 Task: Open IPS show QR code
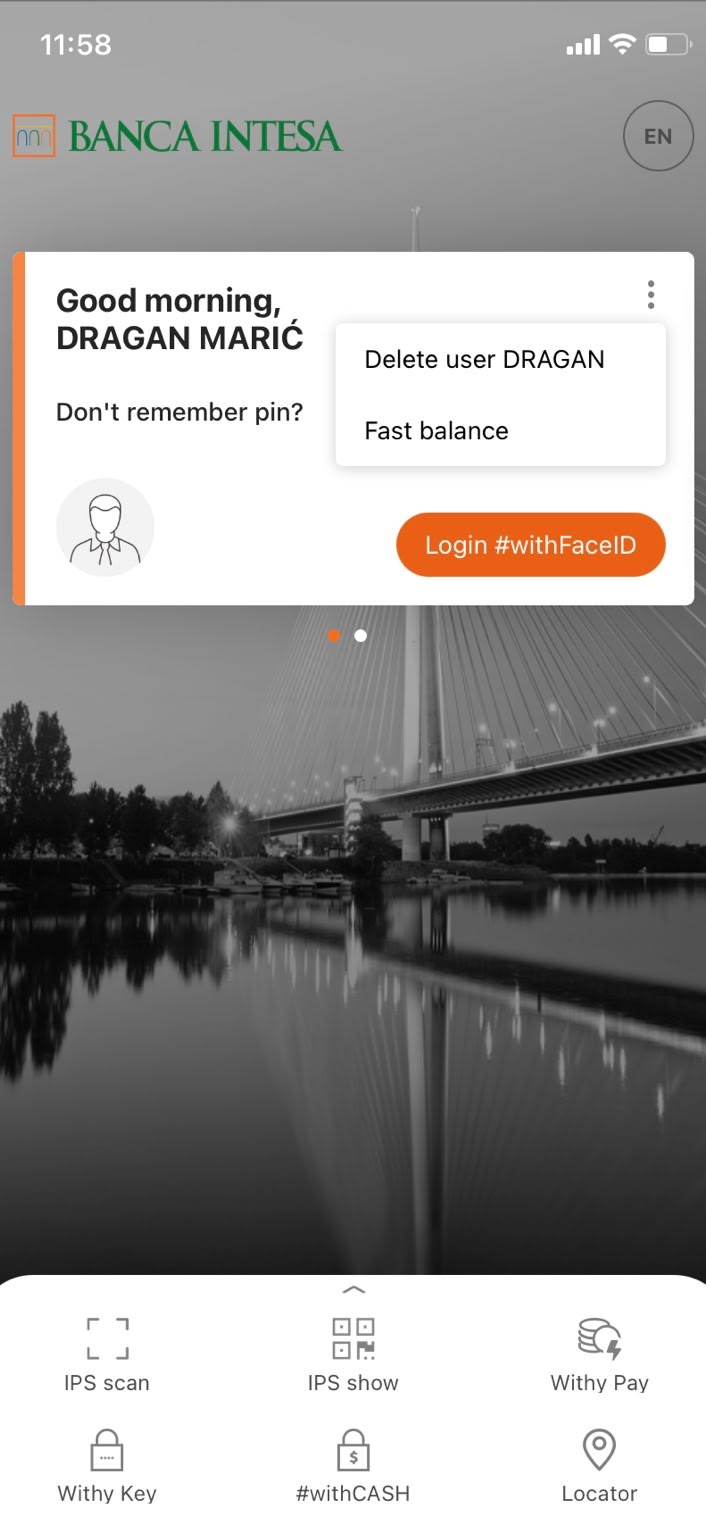tap(353, 1353)
